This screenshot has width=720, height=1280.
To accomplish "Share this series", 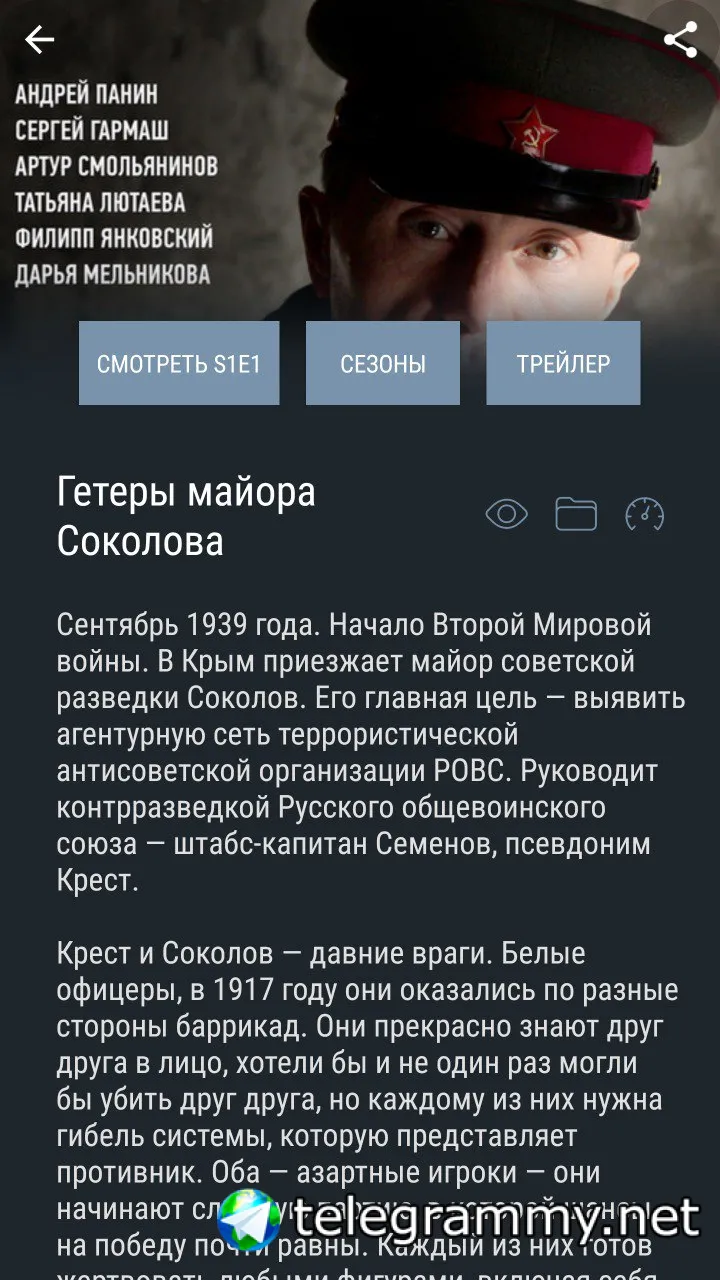I will click(x=680, y=40).
